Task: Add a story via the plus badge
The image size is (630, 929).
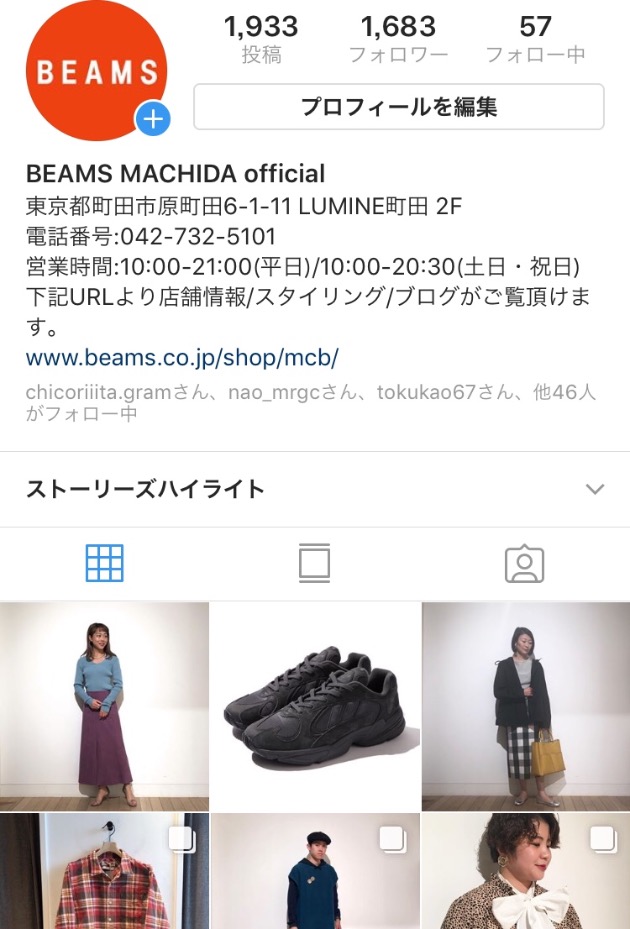Action: click(x=153, y=120)
